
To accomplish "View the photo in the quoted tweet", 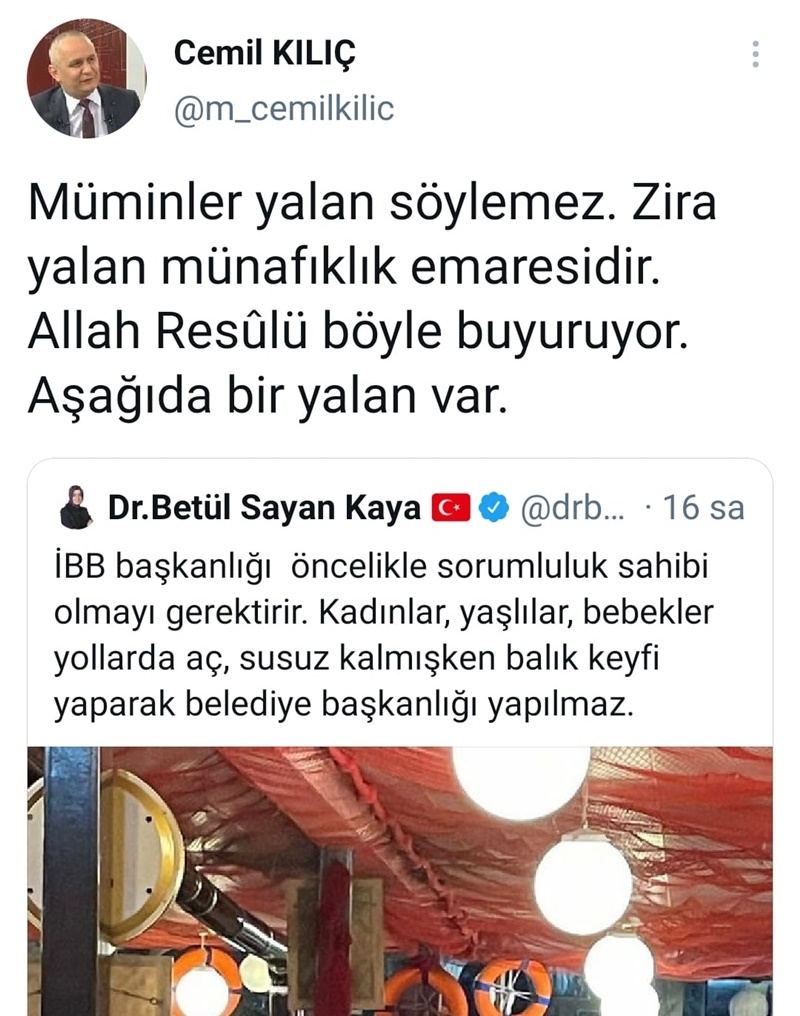I will 400,880.
